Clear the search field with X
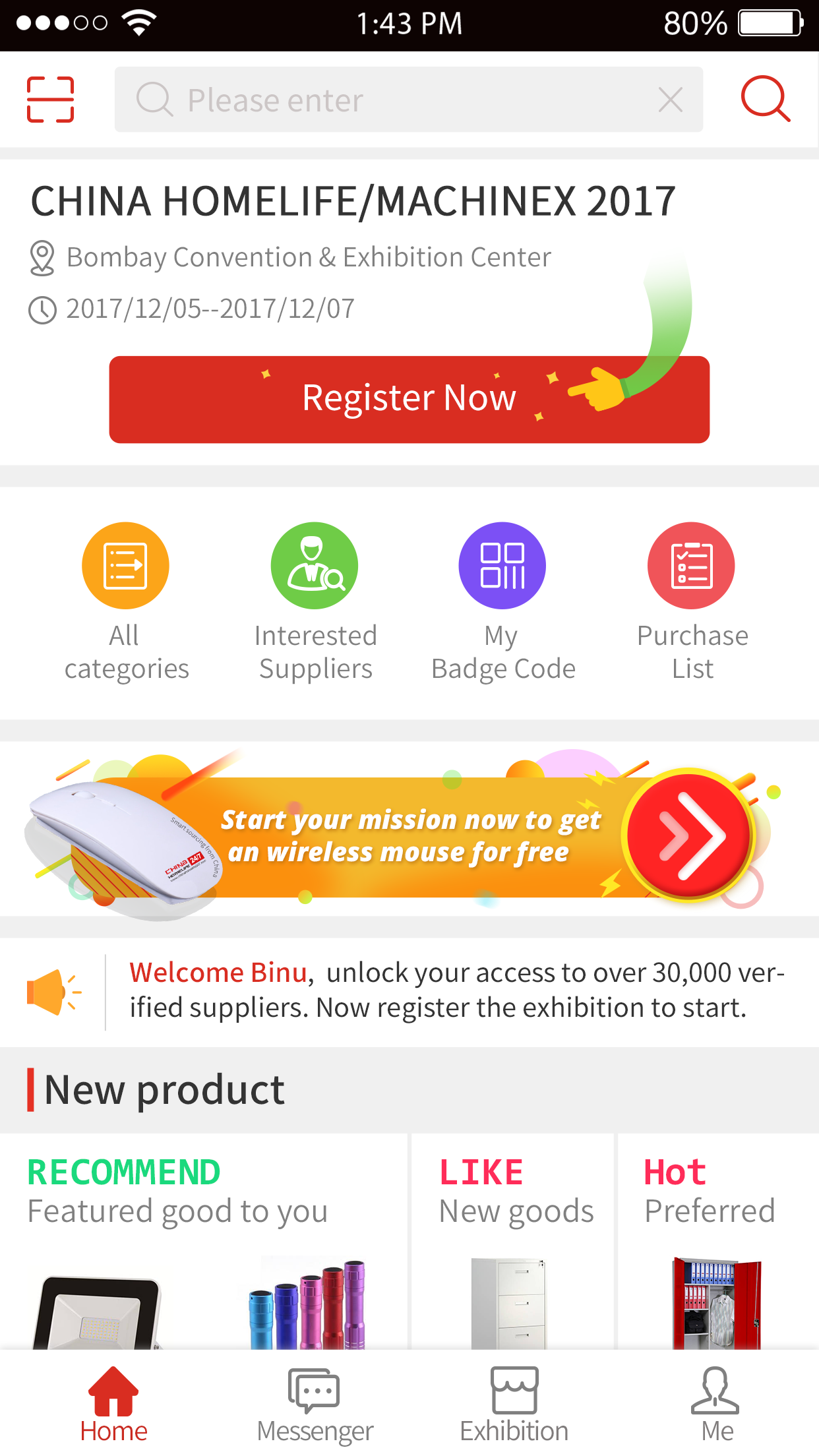The image size is (819, 1456). pos(670,100)
